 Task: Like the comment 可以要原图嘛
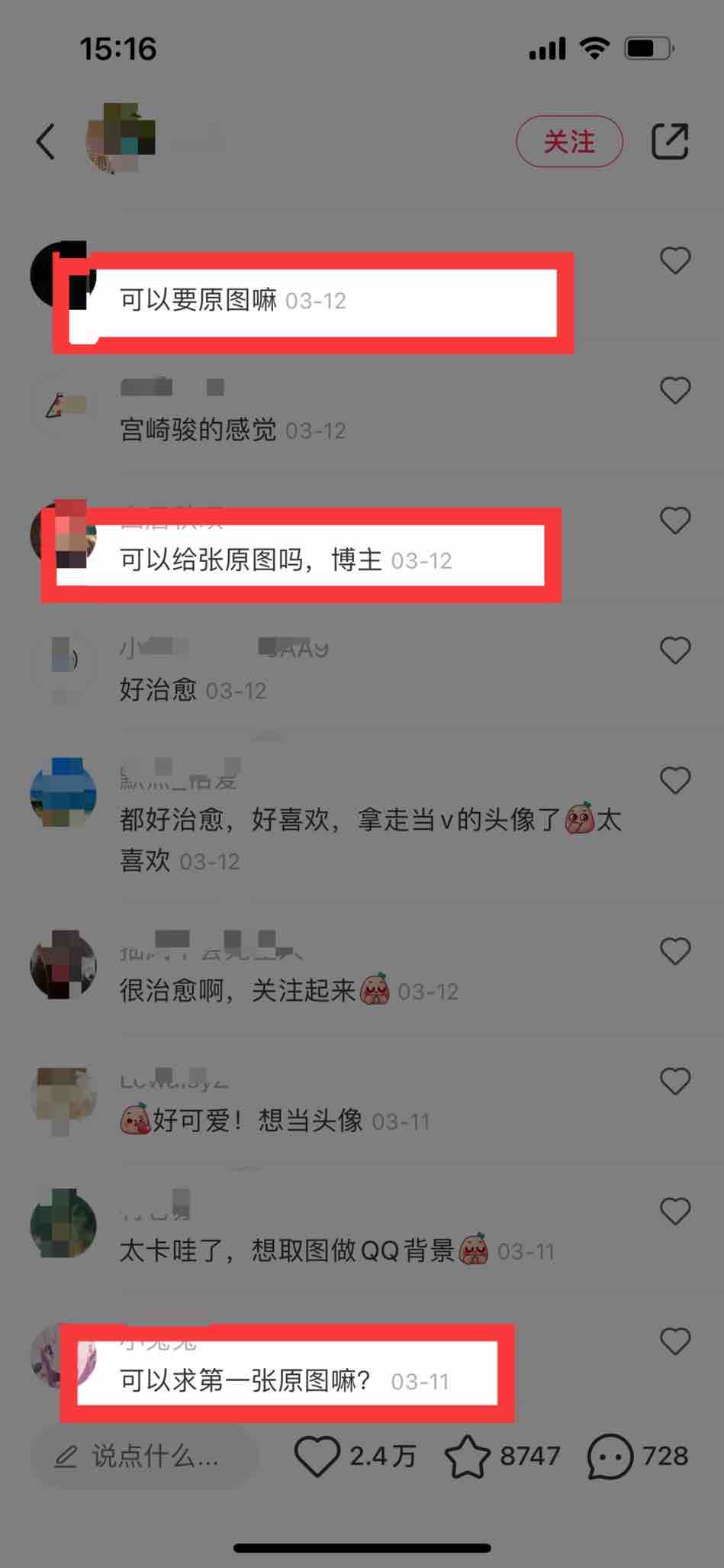[674, 261]
